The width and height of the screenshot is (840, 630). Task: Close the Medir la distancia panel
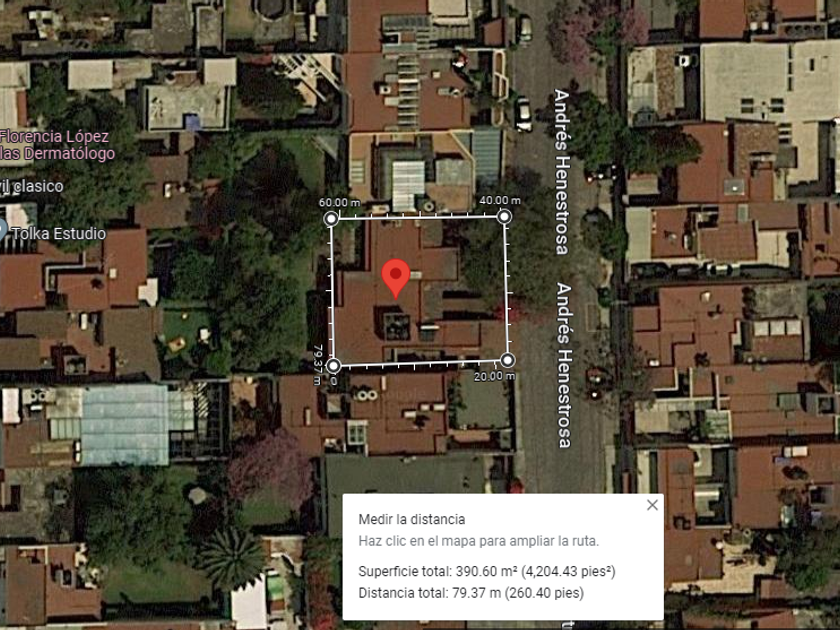[652, 505]
